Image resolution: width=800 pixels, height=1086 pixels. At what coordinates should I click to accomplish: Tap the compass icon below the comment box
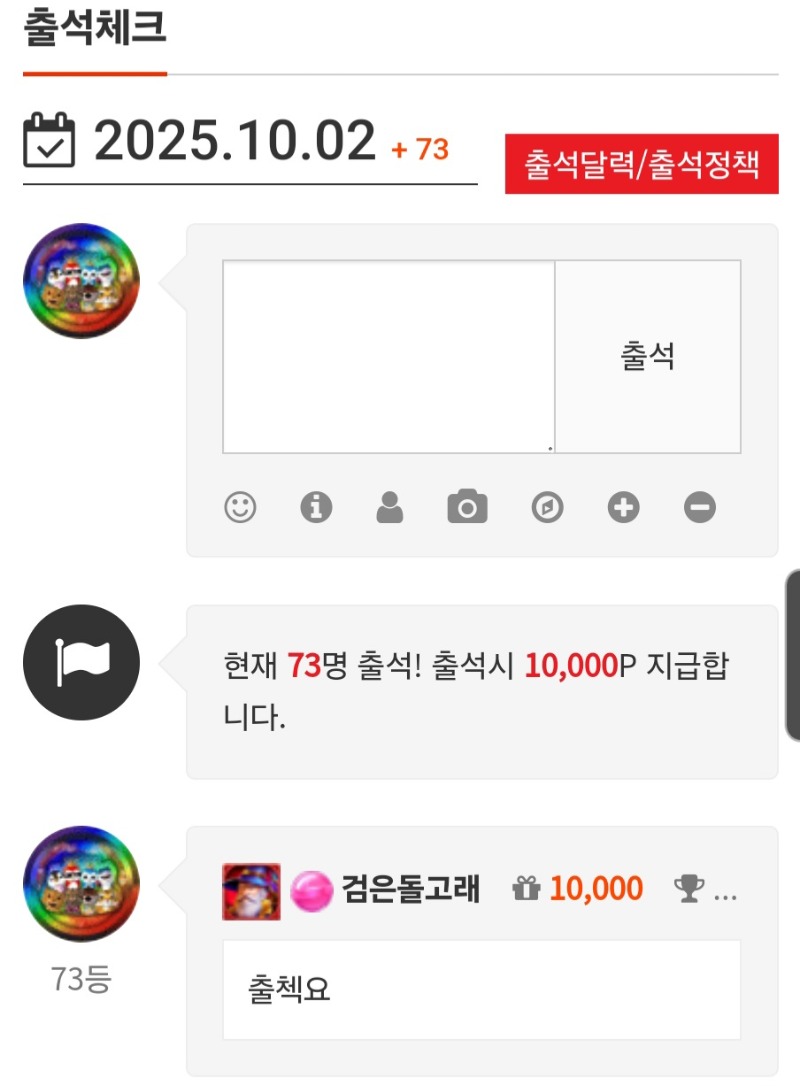pos(547,508)
